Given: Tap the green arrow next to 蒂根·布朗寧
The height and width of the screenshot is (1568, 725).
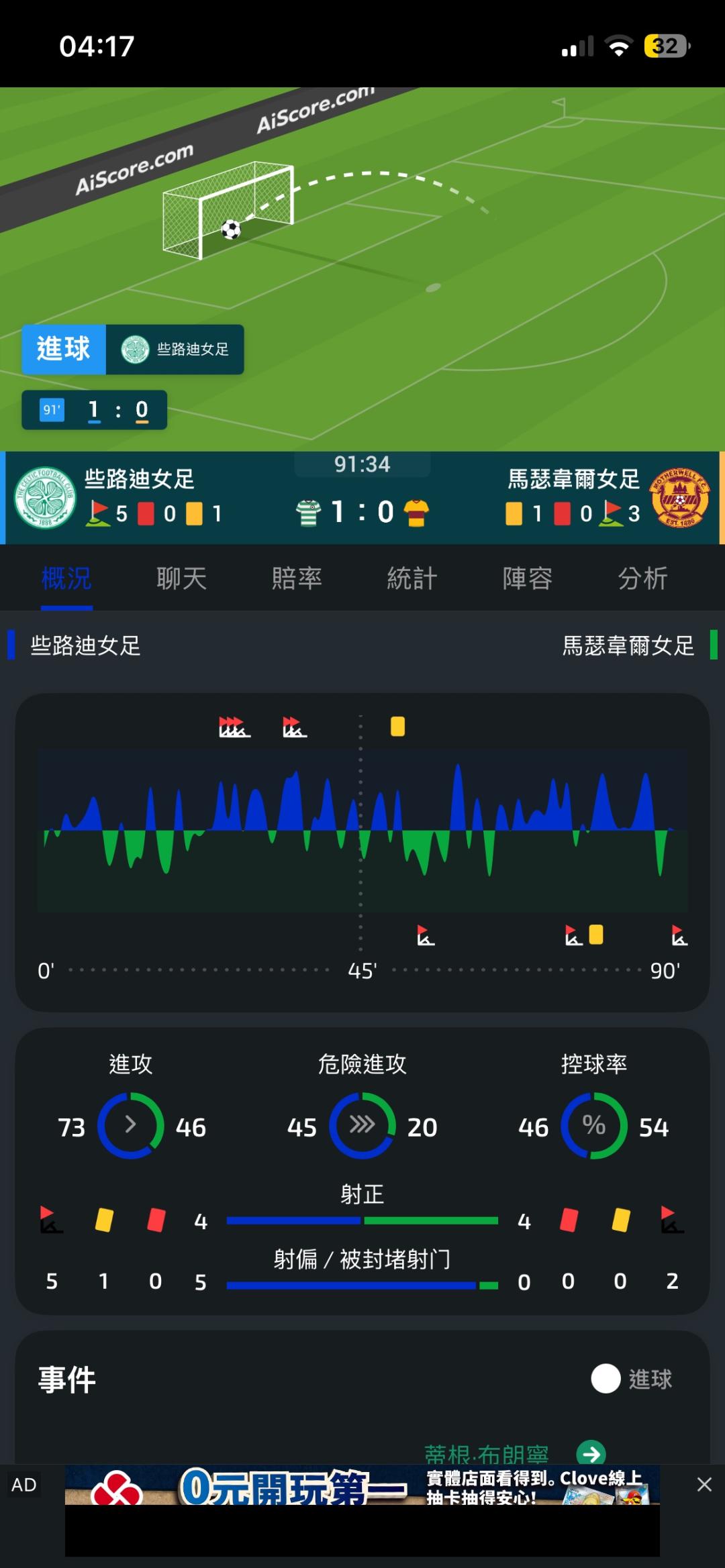Looking at the screenshot, I should click(x=591, y=1453).
